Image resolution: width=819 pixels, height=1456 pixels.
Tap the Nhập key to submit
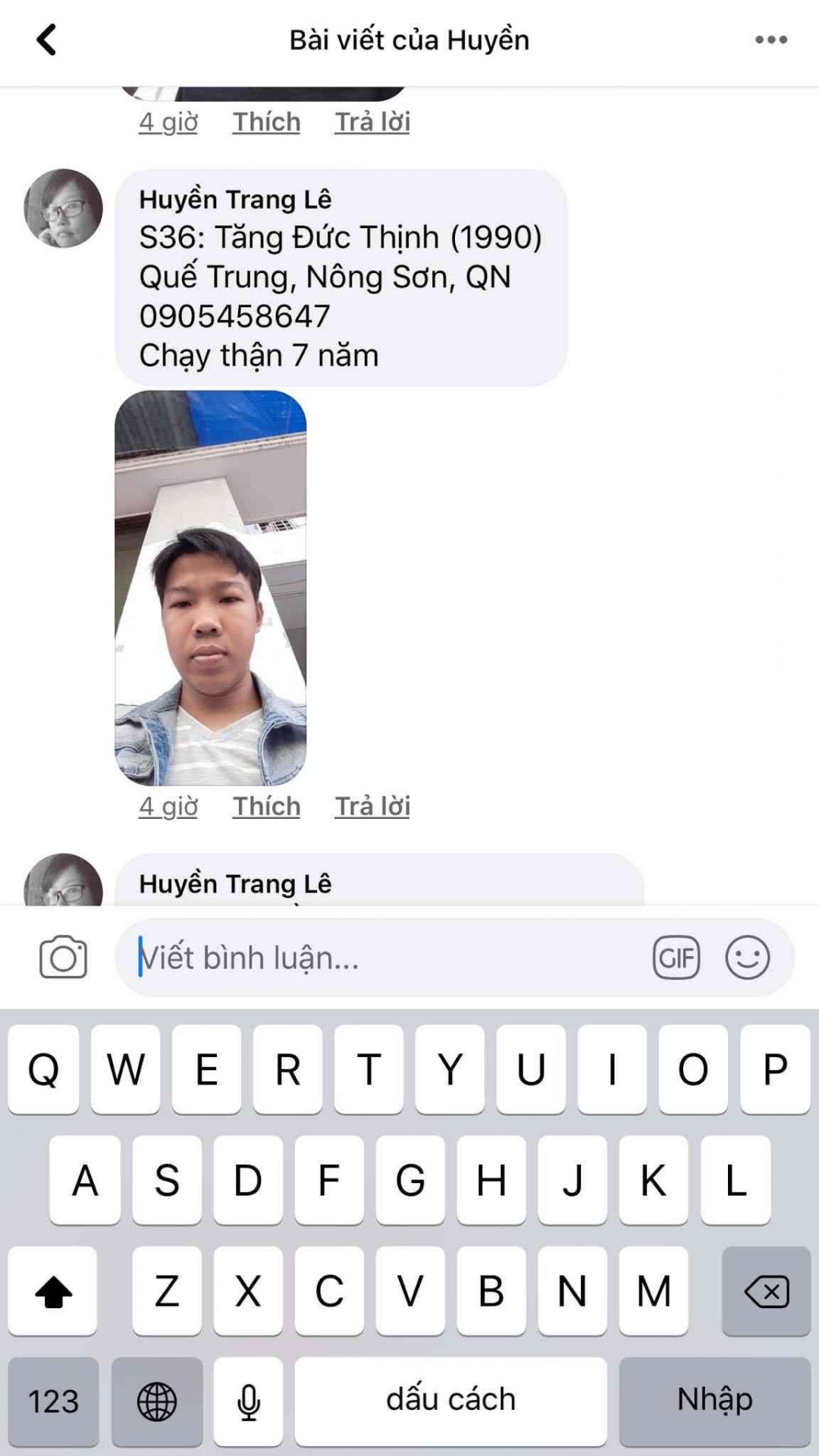click(714, 1401)
